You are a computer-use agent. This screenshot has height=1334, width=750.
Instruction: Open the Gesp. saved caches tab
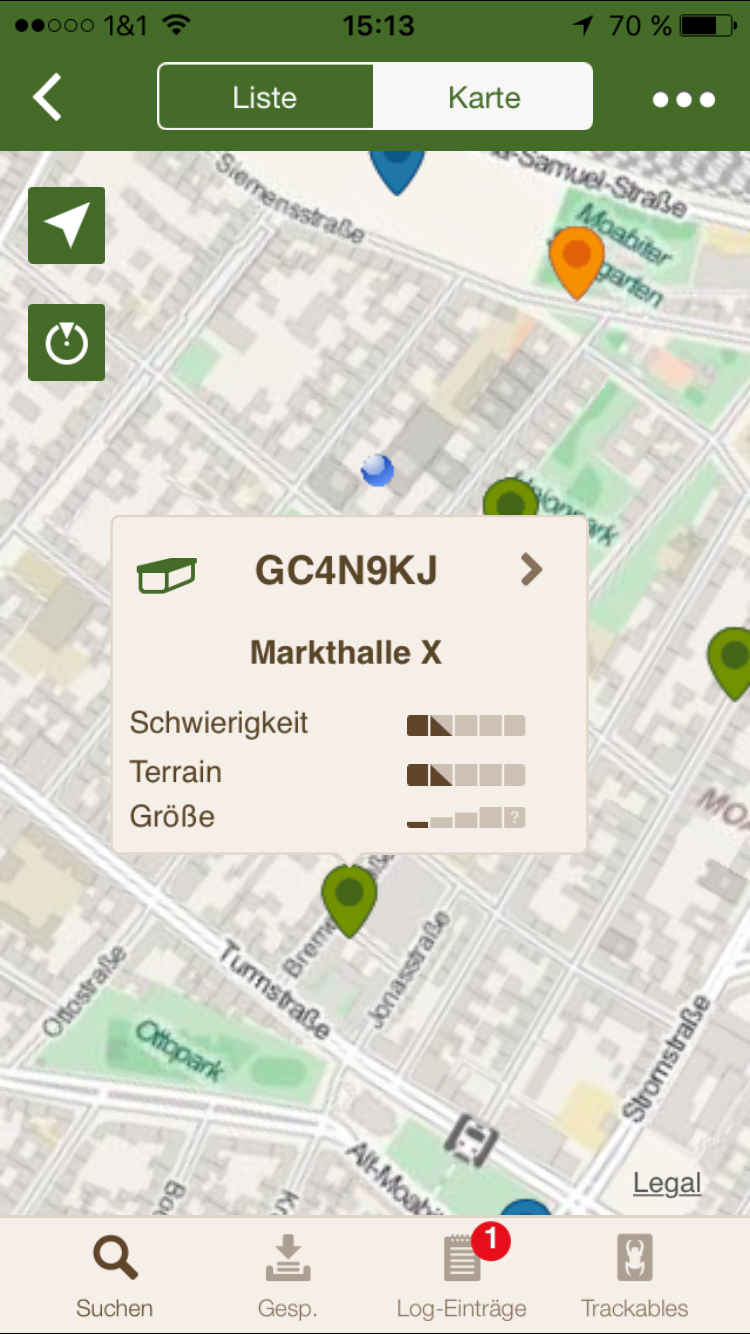288,1275
